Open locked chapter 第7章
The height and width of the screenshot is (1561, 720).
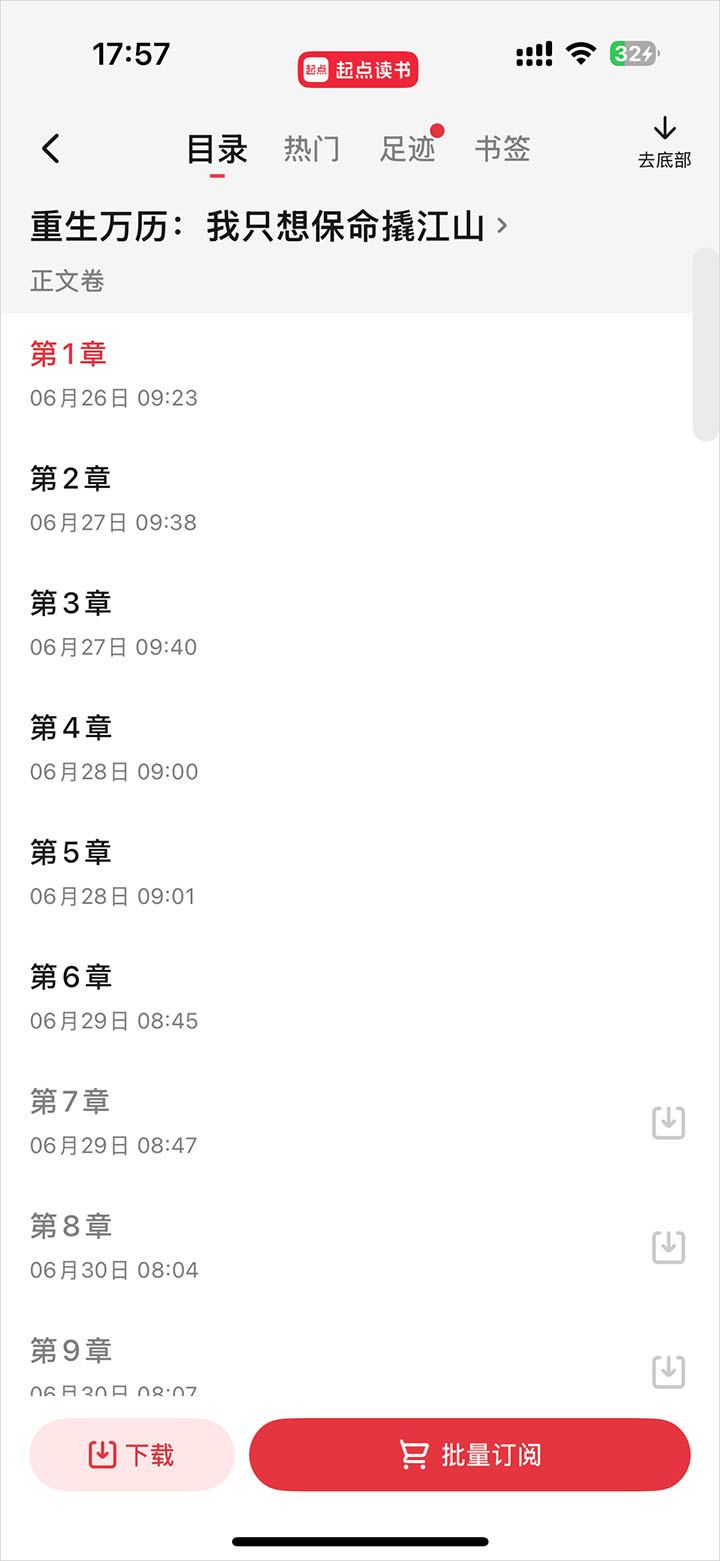tap(70, 1102)
